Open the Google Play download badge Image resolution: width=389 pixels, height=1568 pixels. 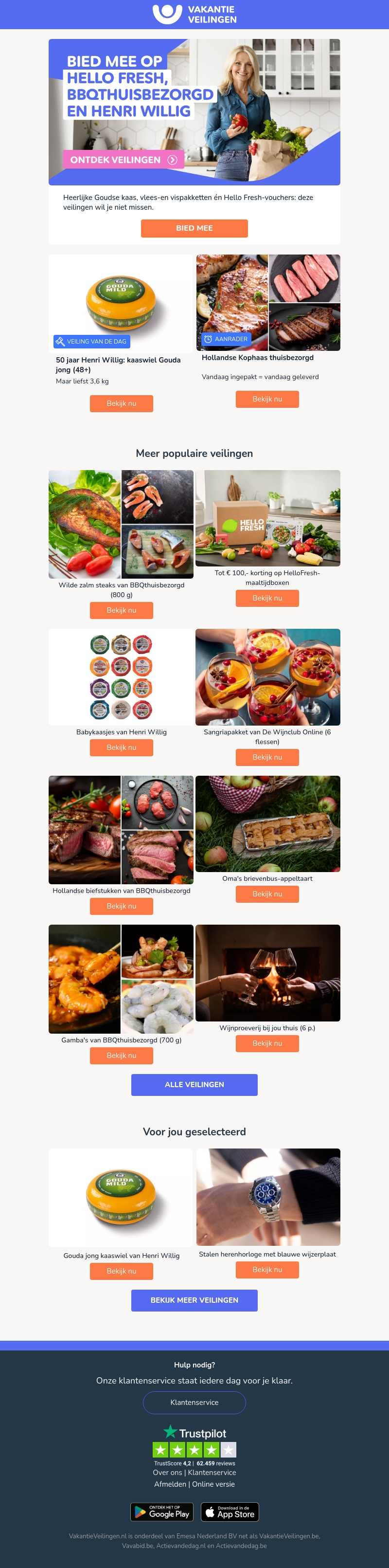pos(161,1512)
